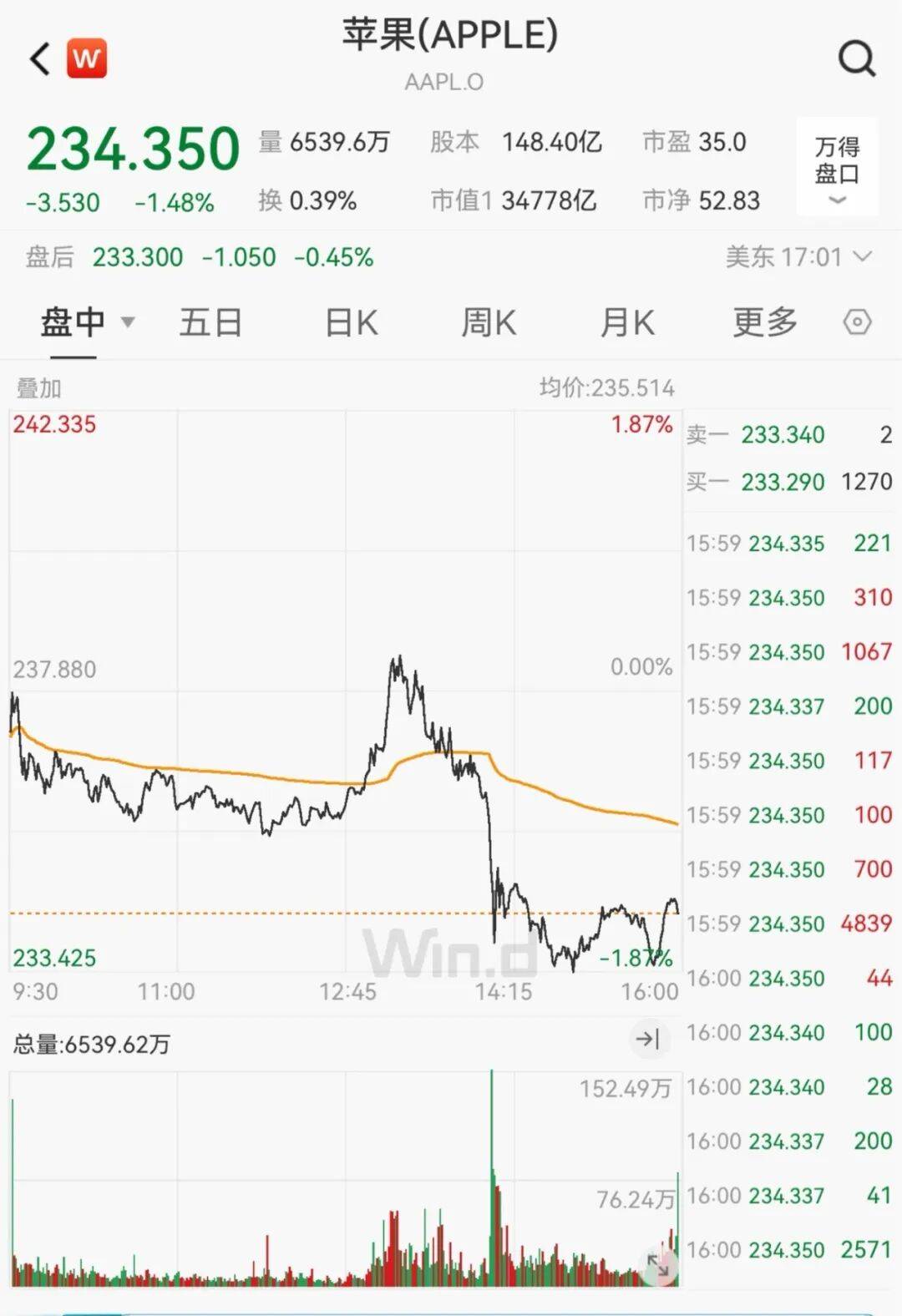Open the red W Wind icon

pos(87,58)
